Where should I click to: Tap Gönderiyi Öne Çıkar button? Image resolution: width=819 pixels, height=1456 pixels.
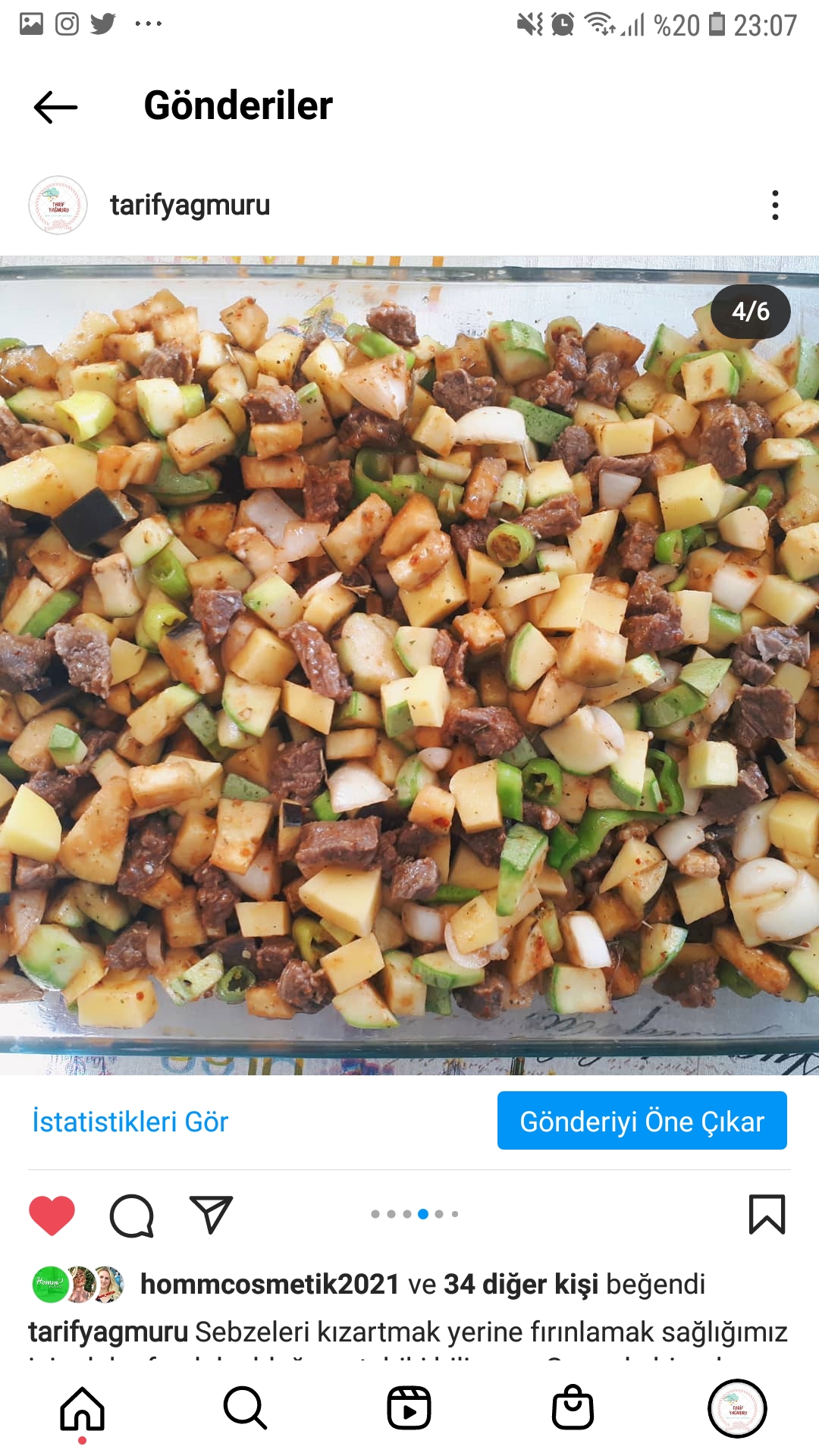coord(642,1121)
